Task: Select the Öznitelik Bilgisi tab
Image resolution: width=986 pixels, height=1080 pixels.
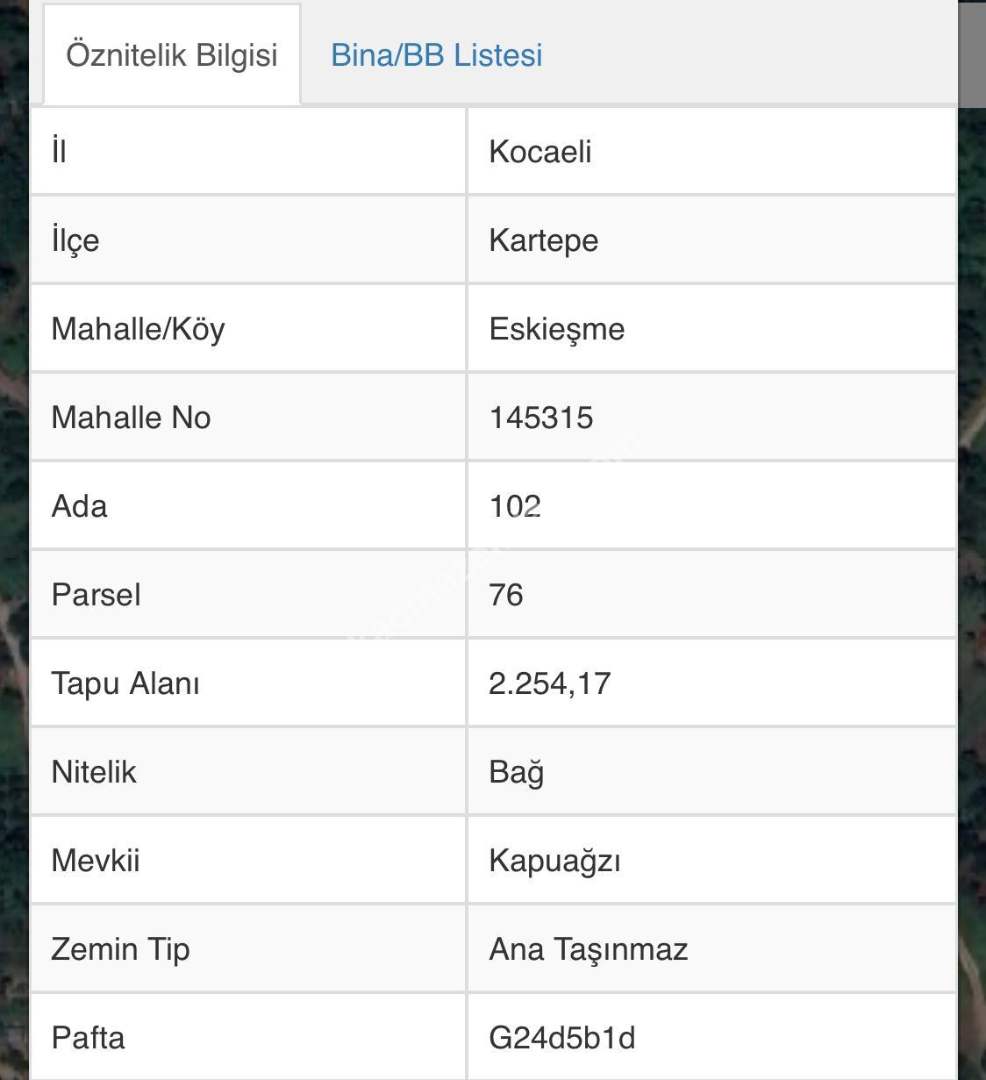Action: (171, 55)
